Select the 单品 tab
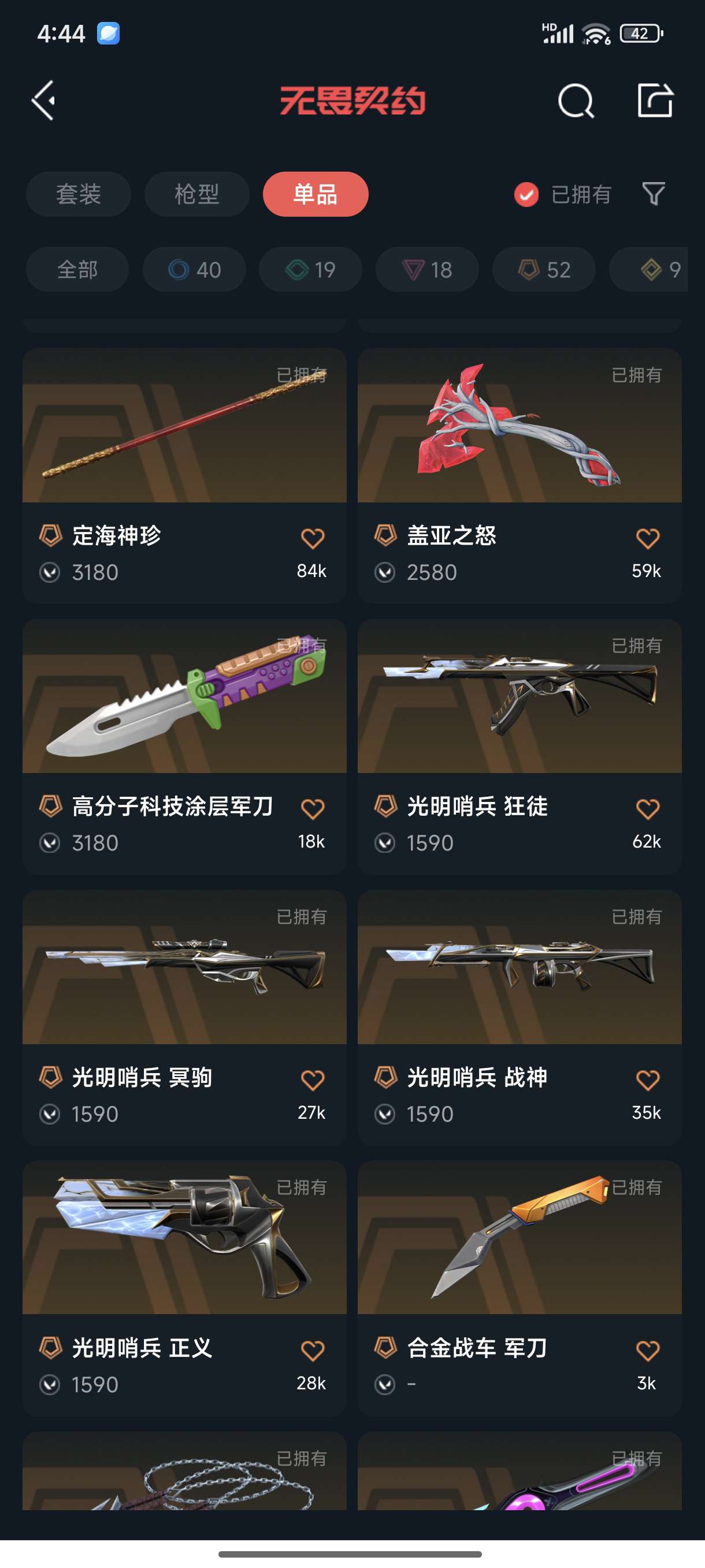This screenshot has height=1568, width=705. (x=315, y=194)
